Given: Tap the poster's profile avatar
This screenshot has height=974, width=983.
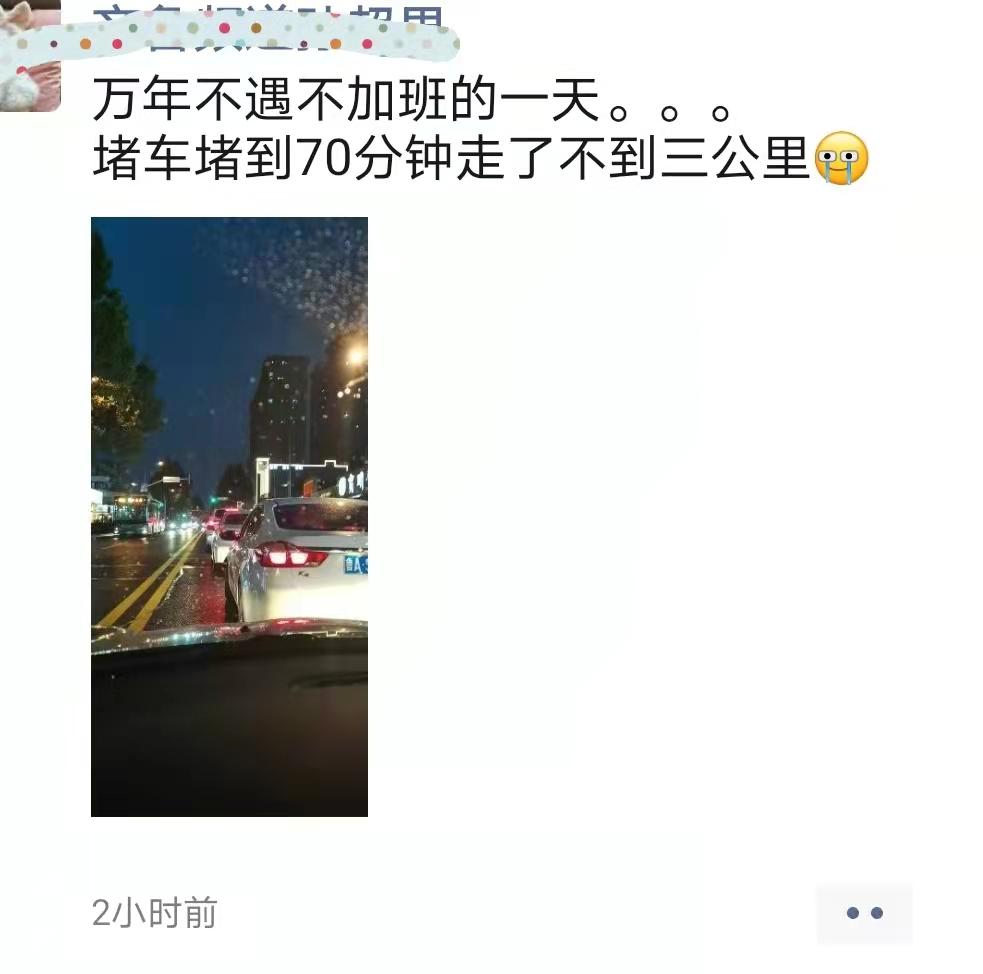Looking at the screenshot, I should tap(29, 55).
